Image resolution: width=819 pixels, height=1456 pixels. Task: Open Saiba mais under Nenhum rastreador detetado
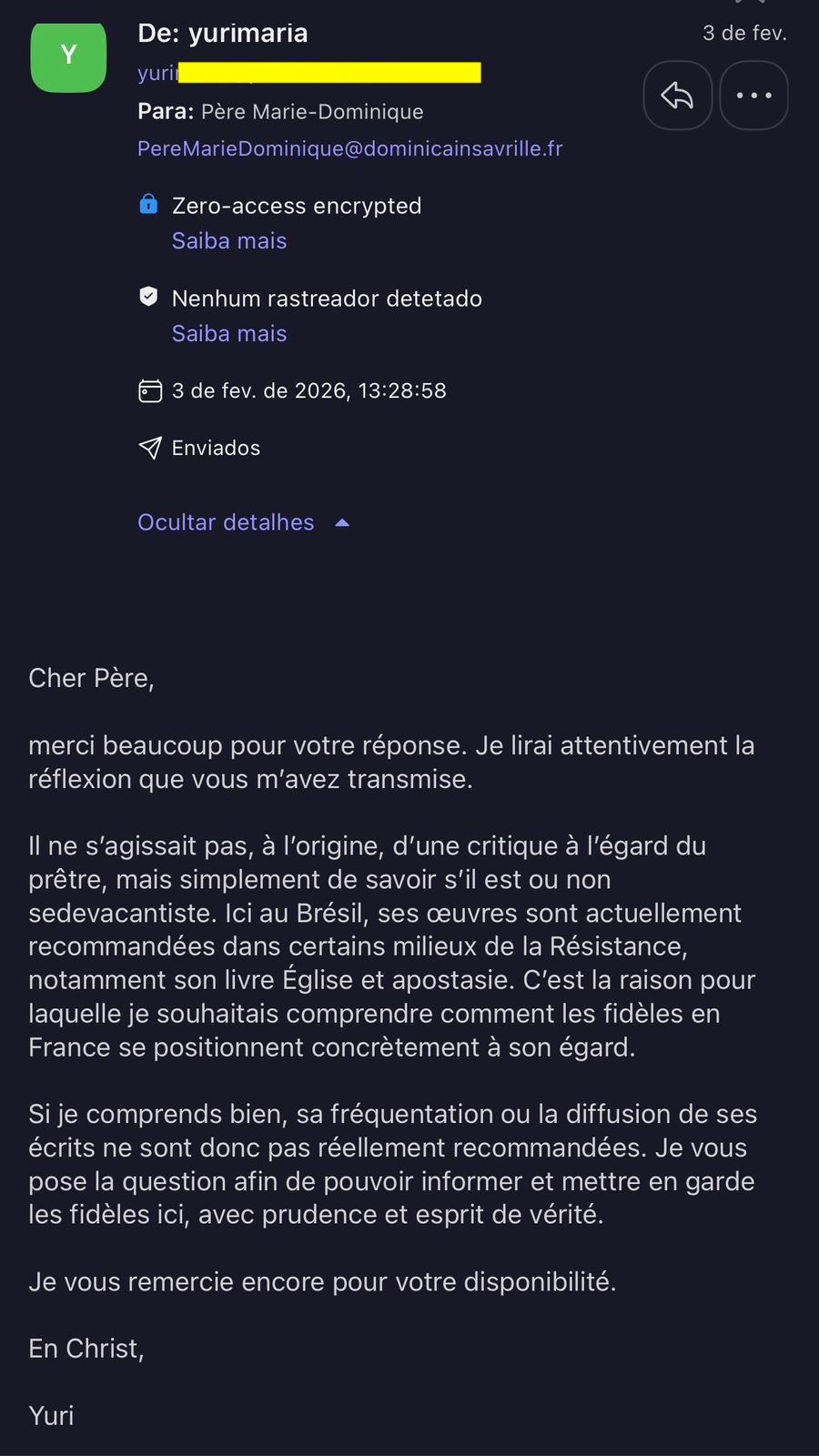(229, 334)
